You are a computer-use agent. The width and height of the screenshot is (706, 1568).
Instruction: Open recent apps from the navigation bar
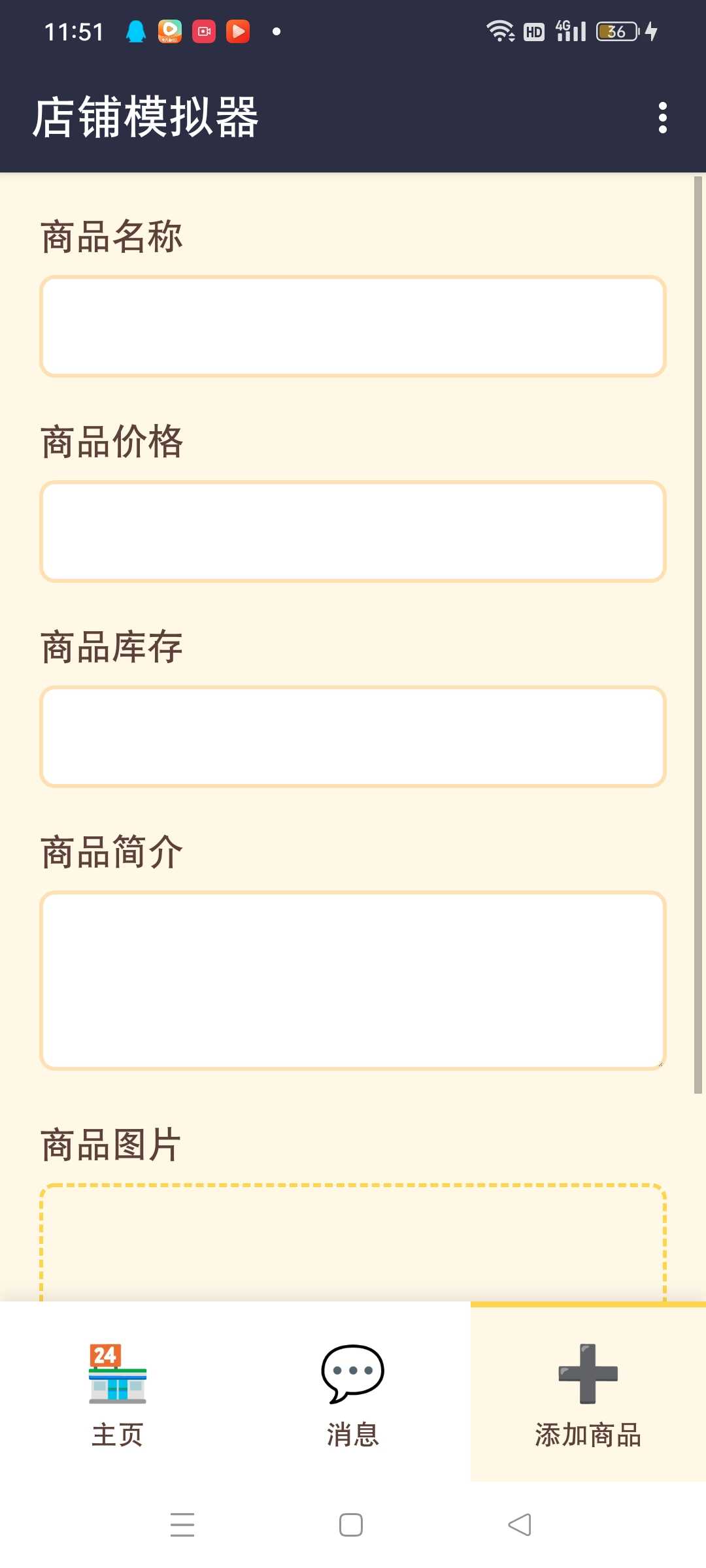[182, 1525]
